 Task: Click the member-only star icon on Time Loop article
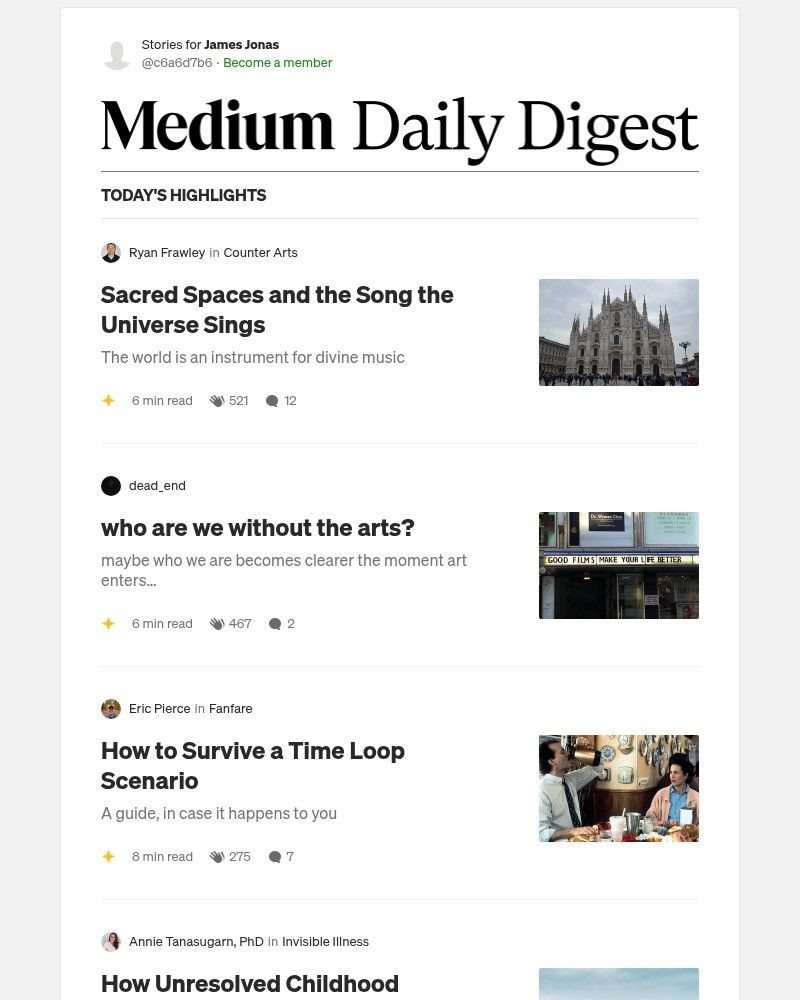coord(109,856)
